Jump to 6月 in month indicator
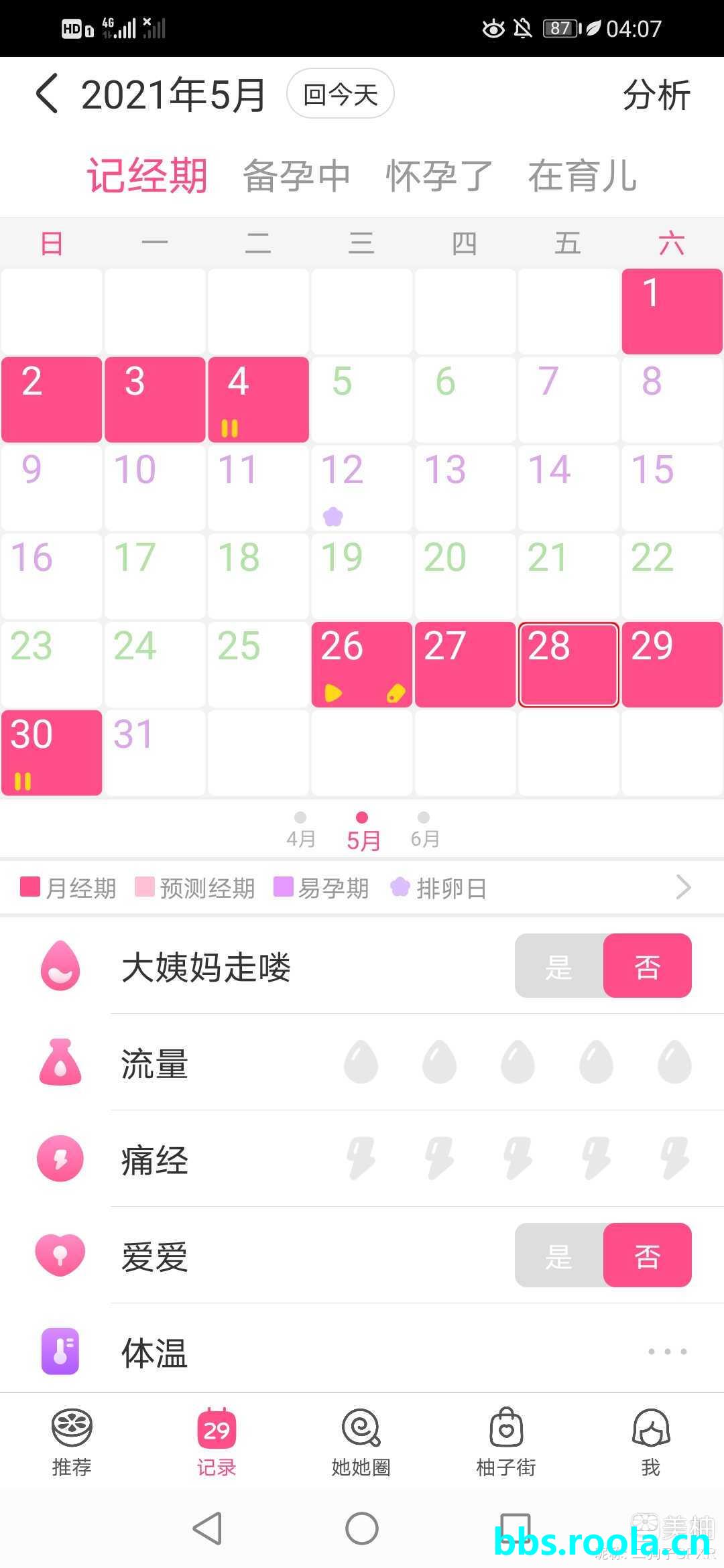This screenshot has height=1568, width=724. click(424, 830)
